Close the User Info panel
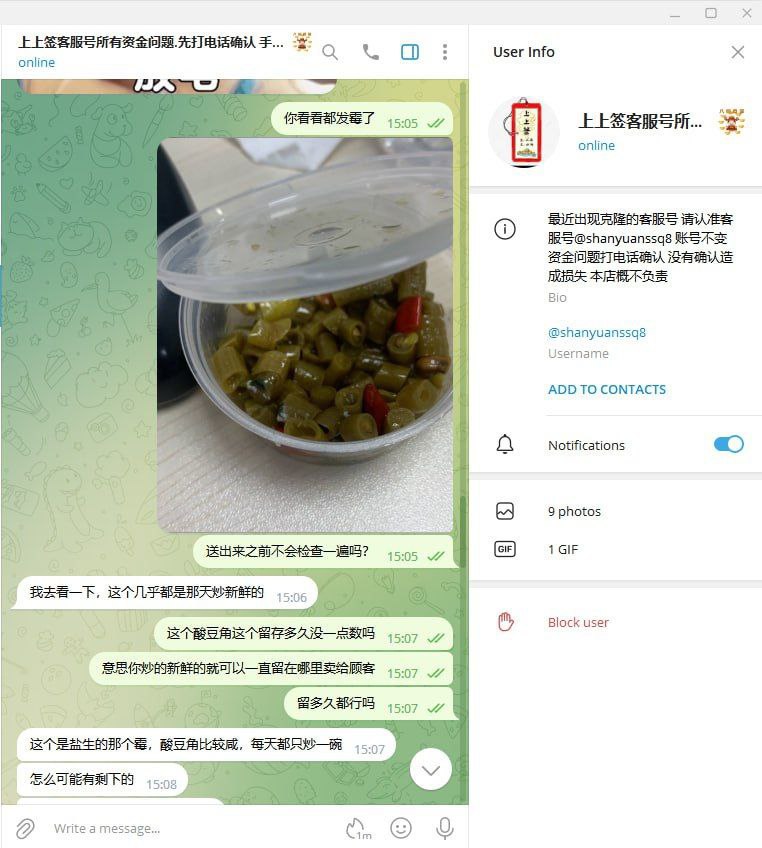The height and width of the screenshot is (848, 762). [x=738, y=52]
